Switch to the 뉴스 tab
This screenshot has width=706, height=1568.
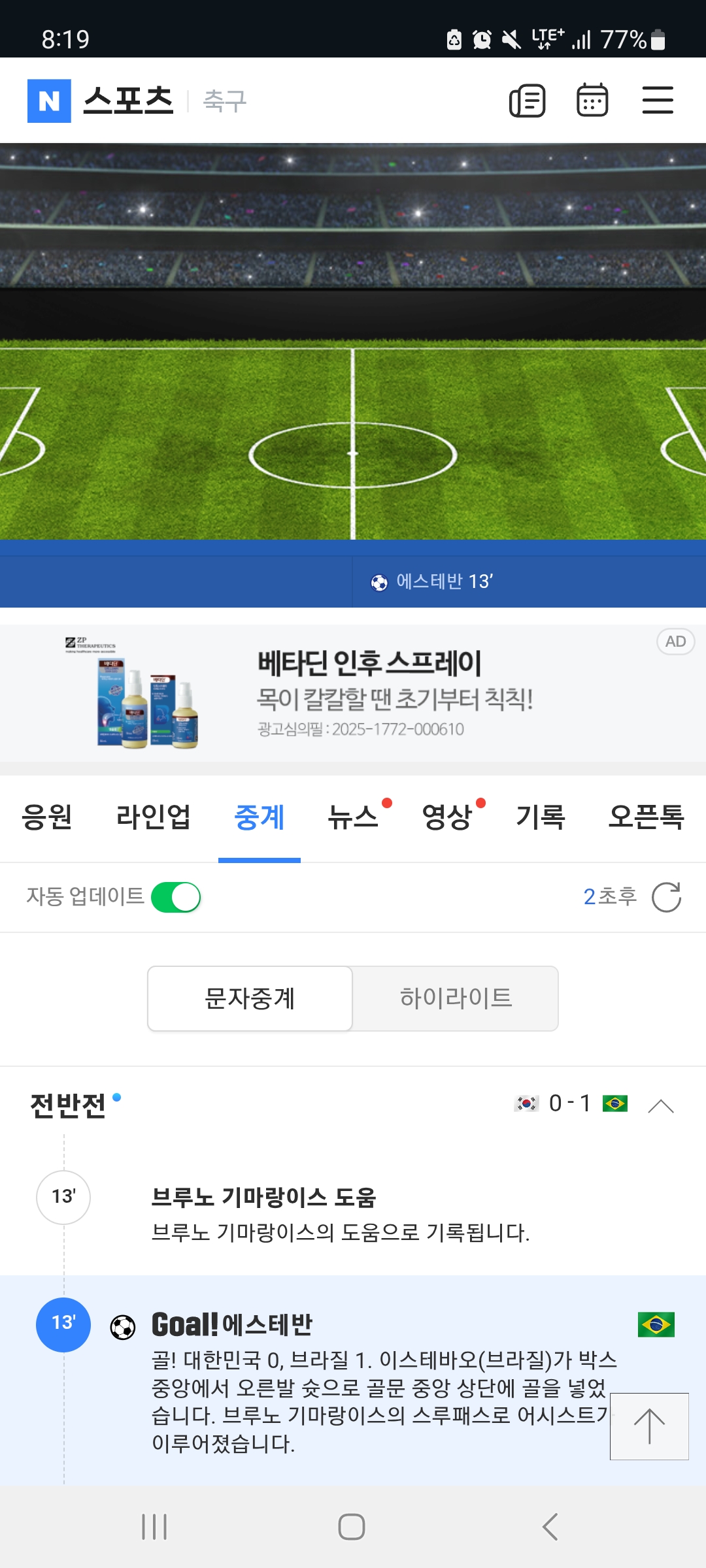pos(354,817)
